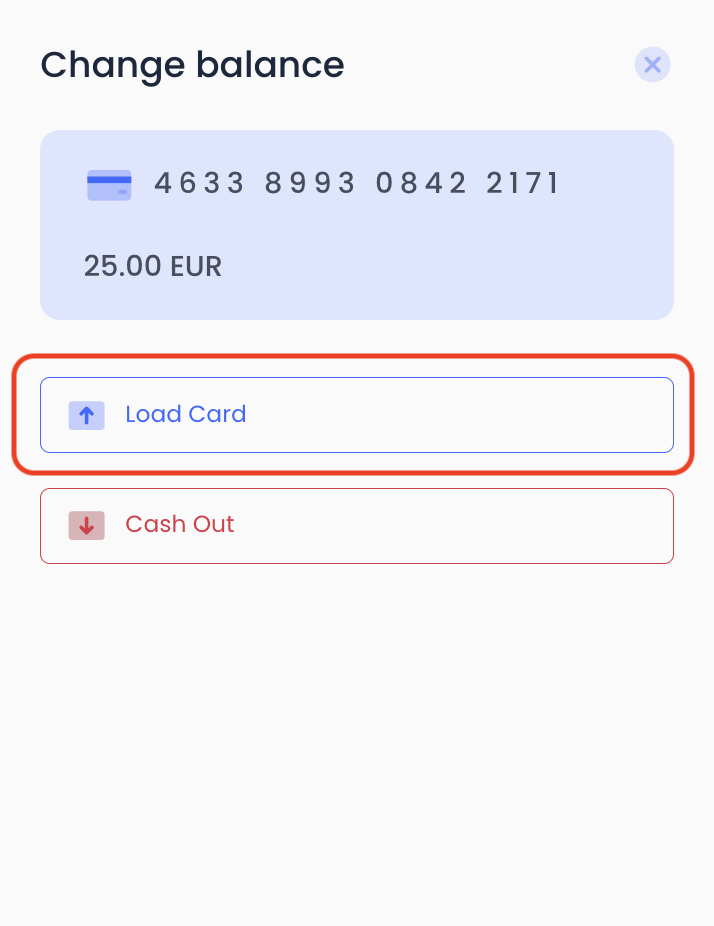
Task: Close the Change balance dialog
Action: (652, 65)
